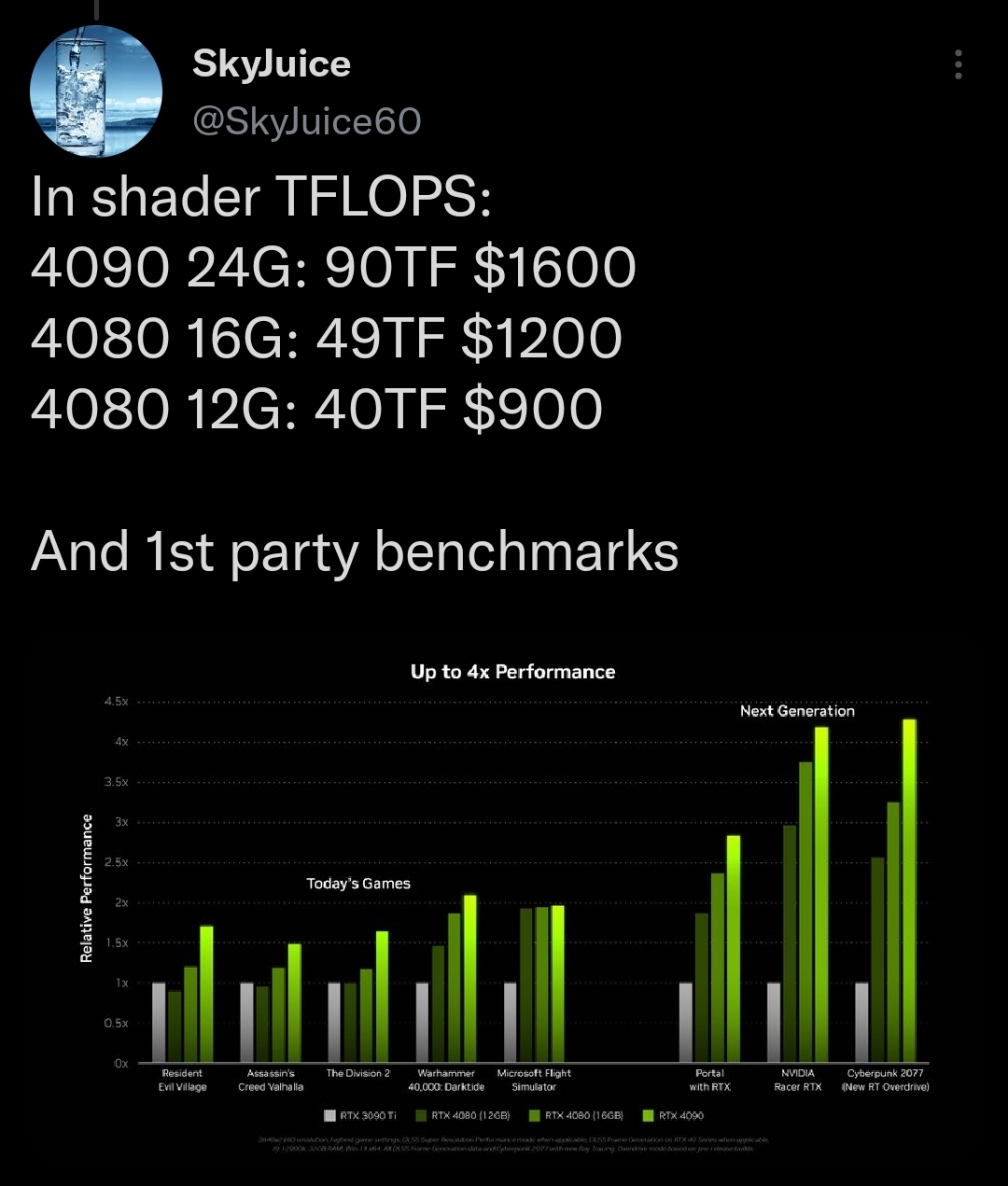The width and height of the screenshot is (1008, 1186).
Task: Open the tweet's overflow menu
Action: click(958, 65)
